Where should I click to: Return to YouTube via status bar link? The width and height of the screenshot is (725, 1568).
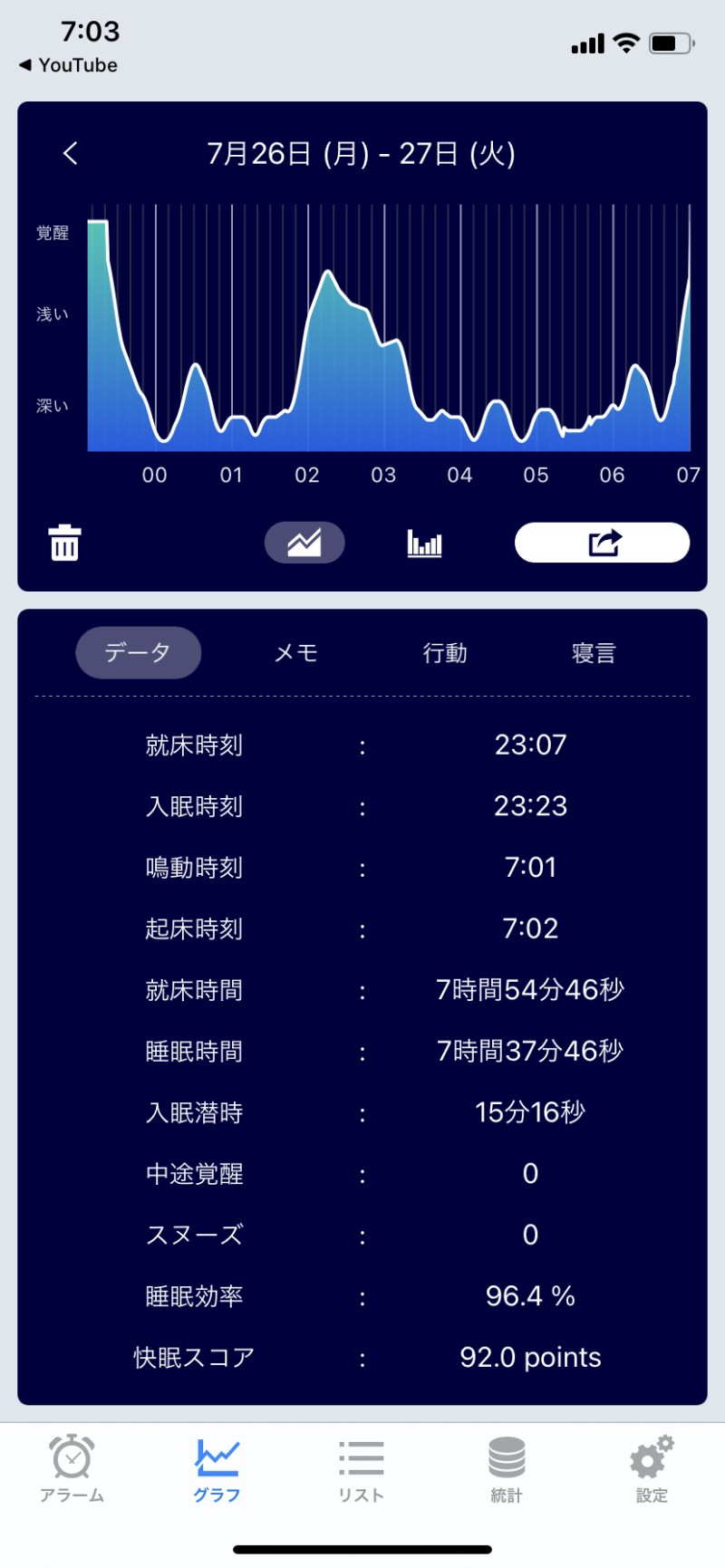(x=69, y=65)
